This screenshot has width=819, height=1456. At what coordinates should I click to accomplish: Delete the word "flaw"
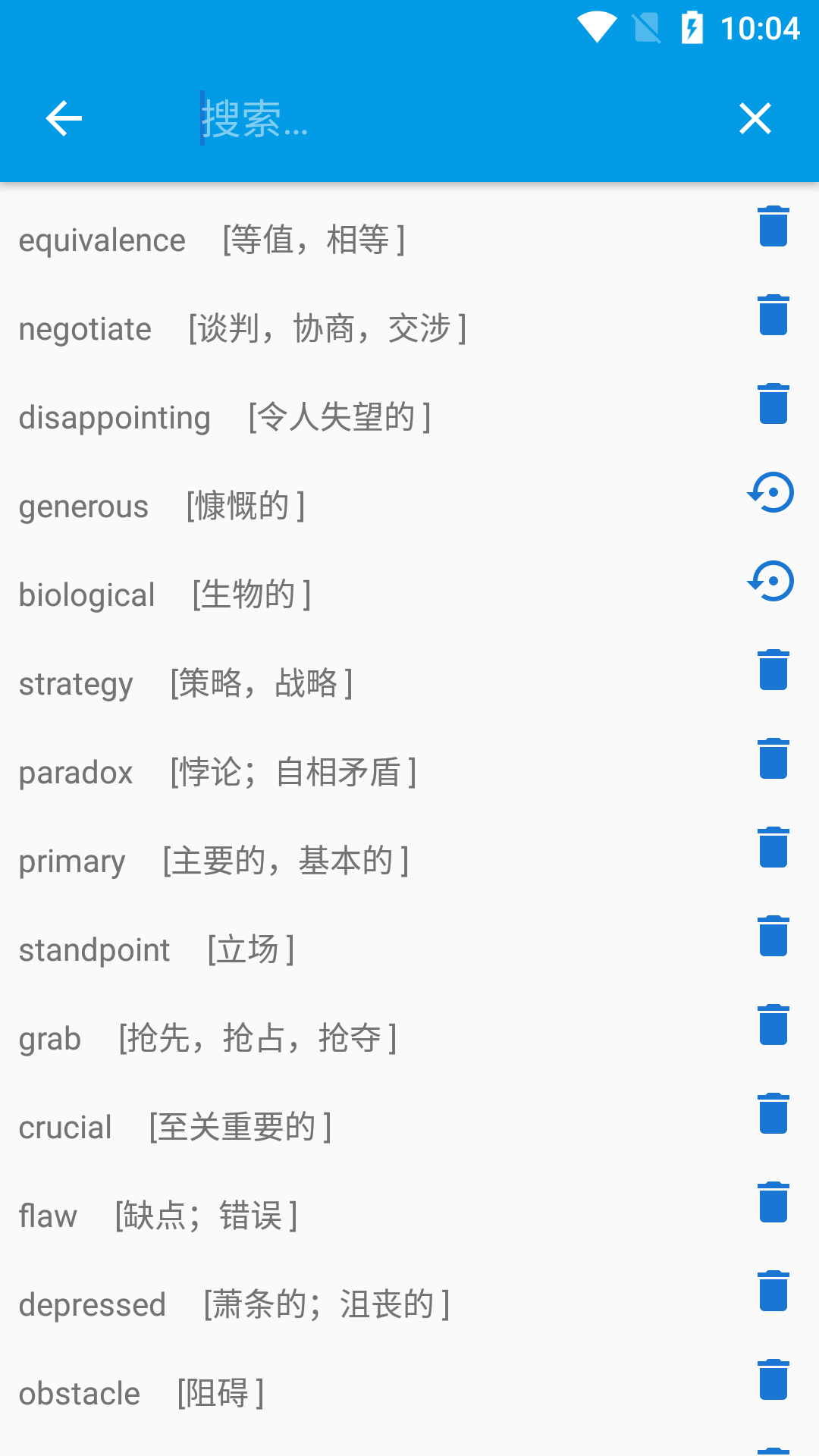(x=771, y=1202)
